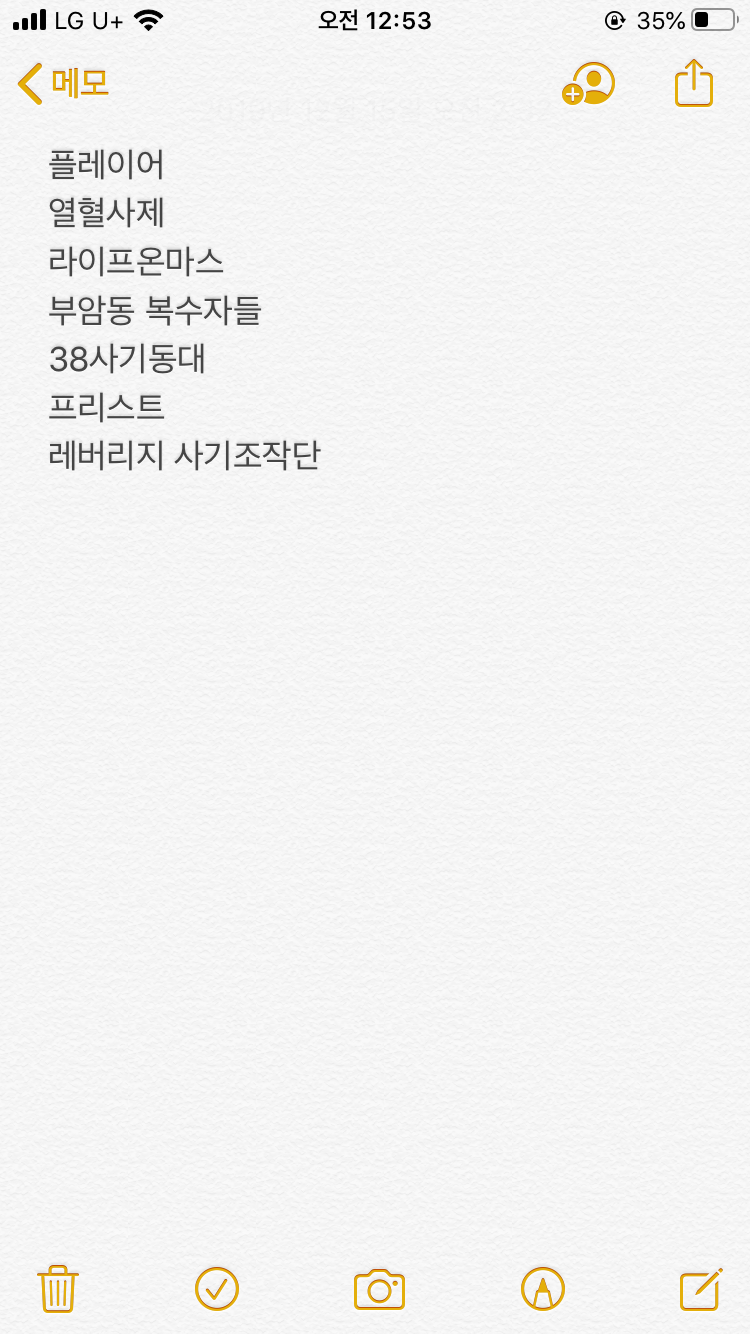Tap the battery indicator icon
Image resolution: width=750 pixels, height=1334 pixels.
[x=713, y=18]
